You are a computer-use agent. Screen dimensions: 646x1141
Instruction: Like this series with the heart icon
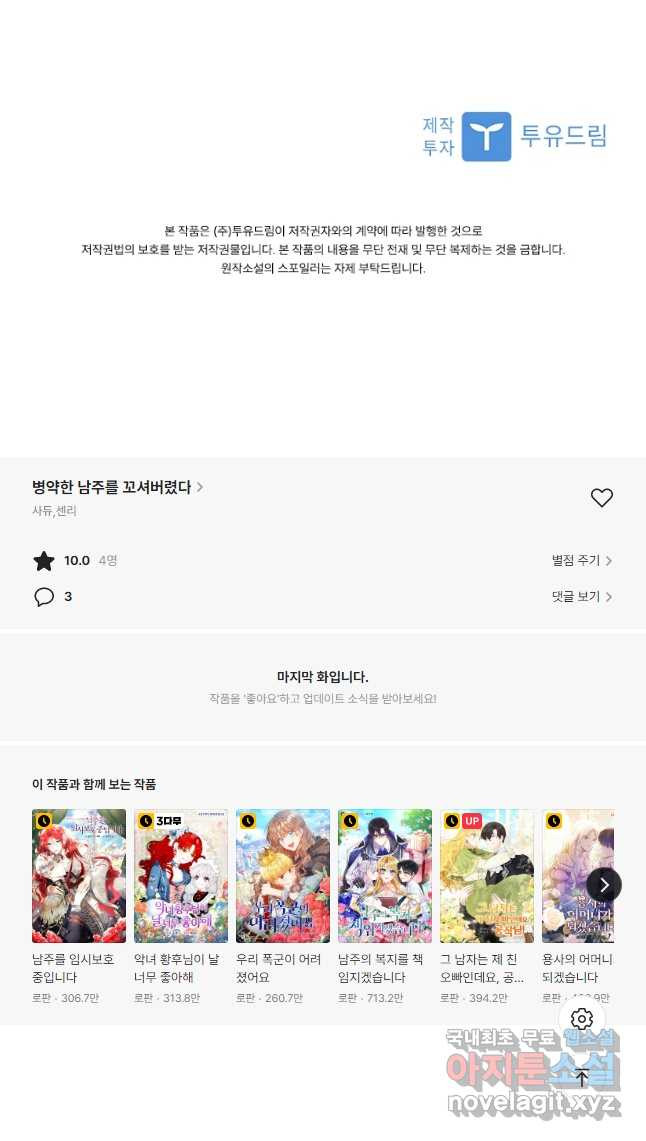coord(601,497)
